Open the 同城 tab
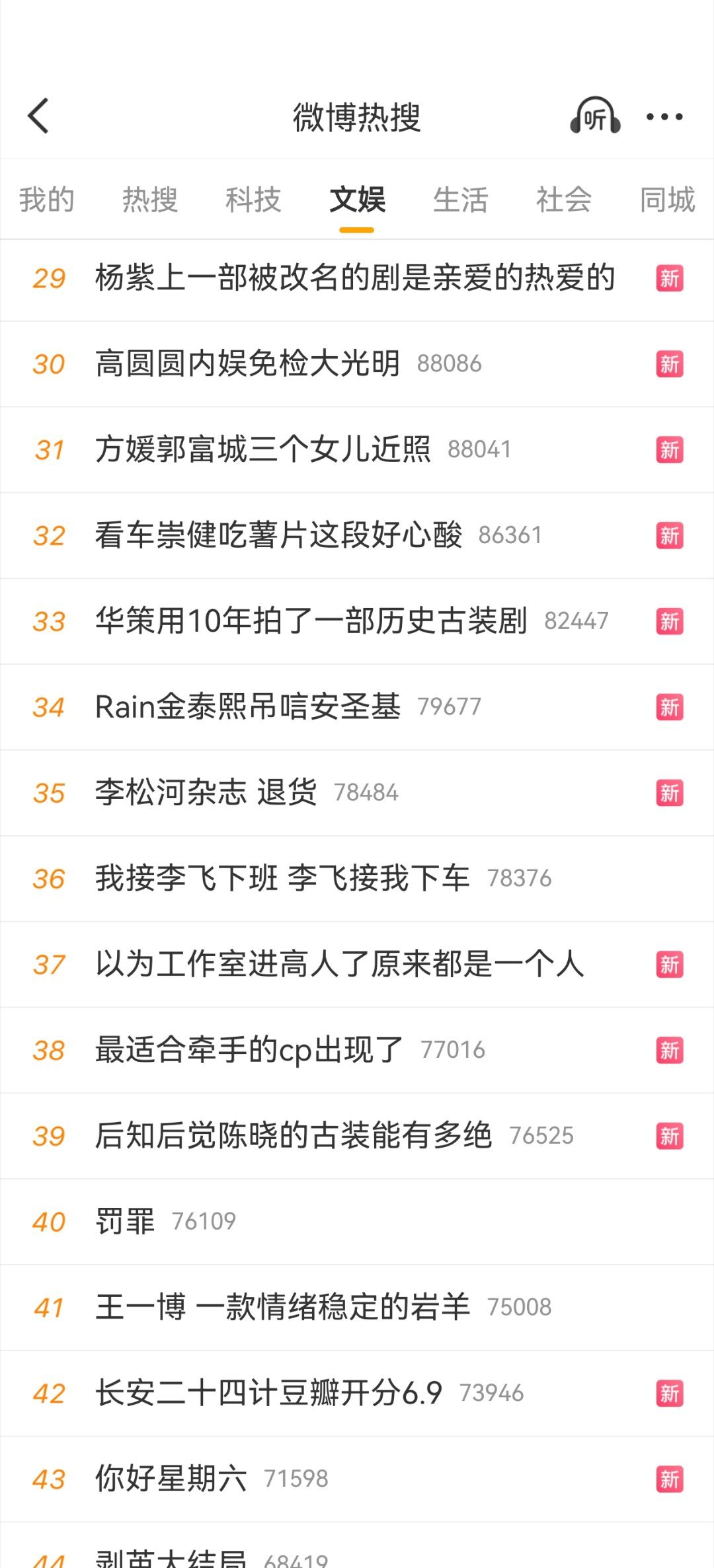Image resolution: width=714 pixels, height=1568 pixels. (666, 200)
